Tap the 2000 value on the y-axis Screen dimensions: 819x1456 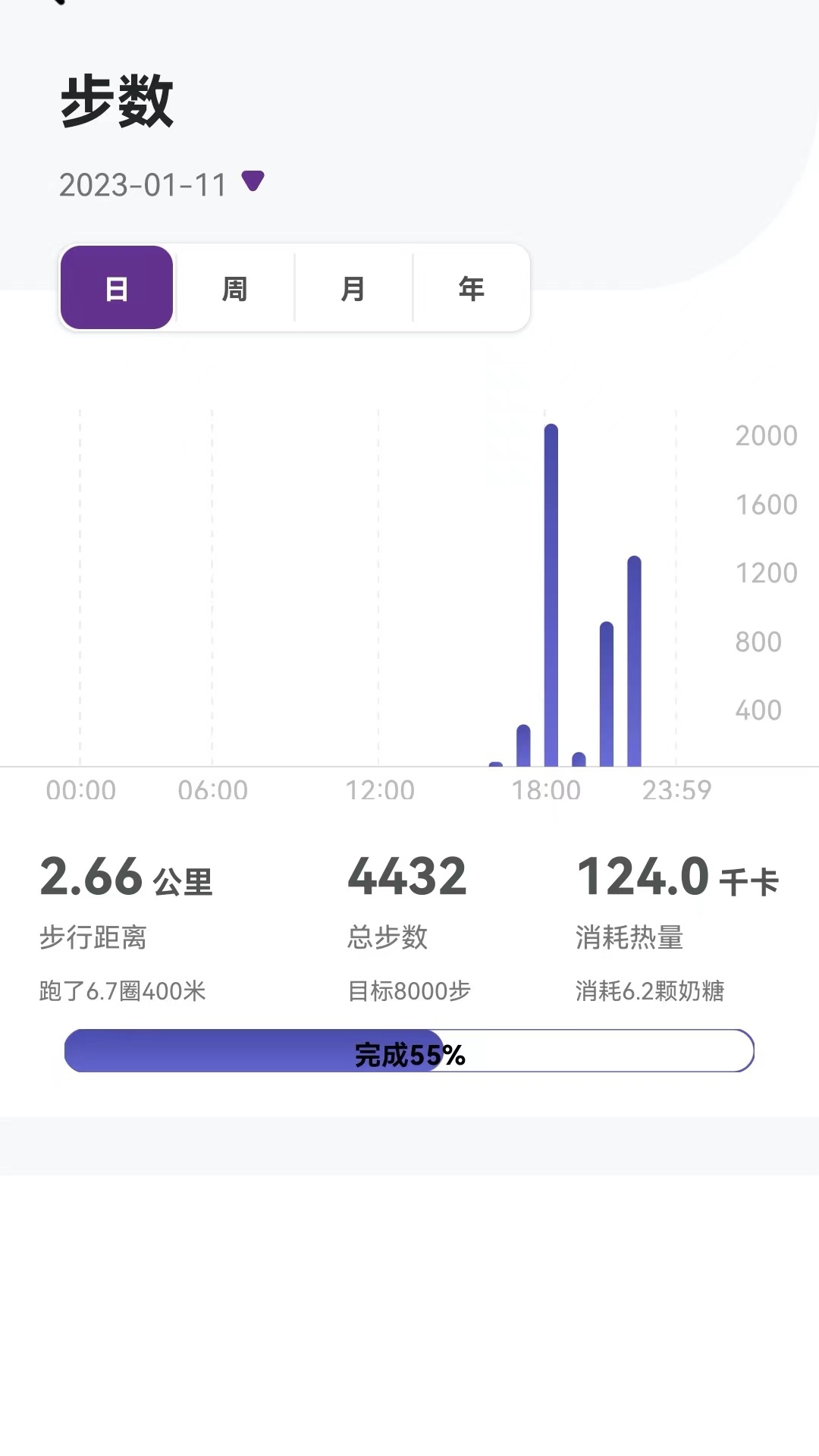766,436
